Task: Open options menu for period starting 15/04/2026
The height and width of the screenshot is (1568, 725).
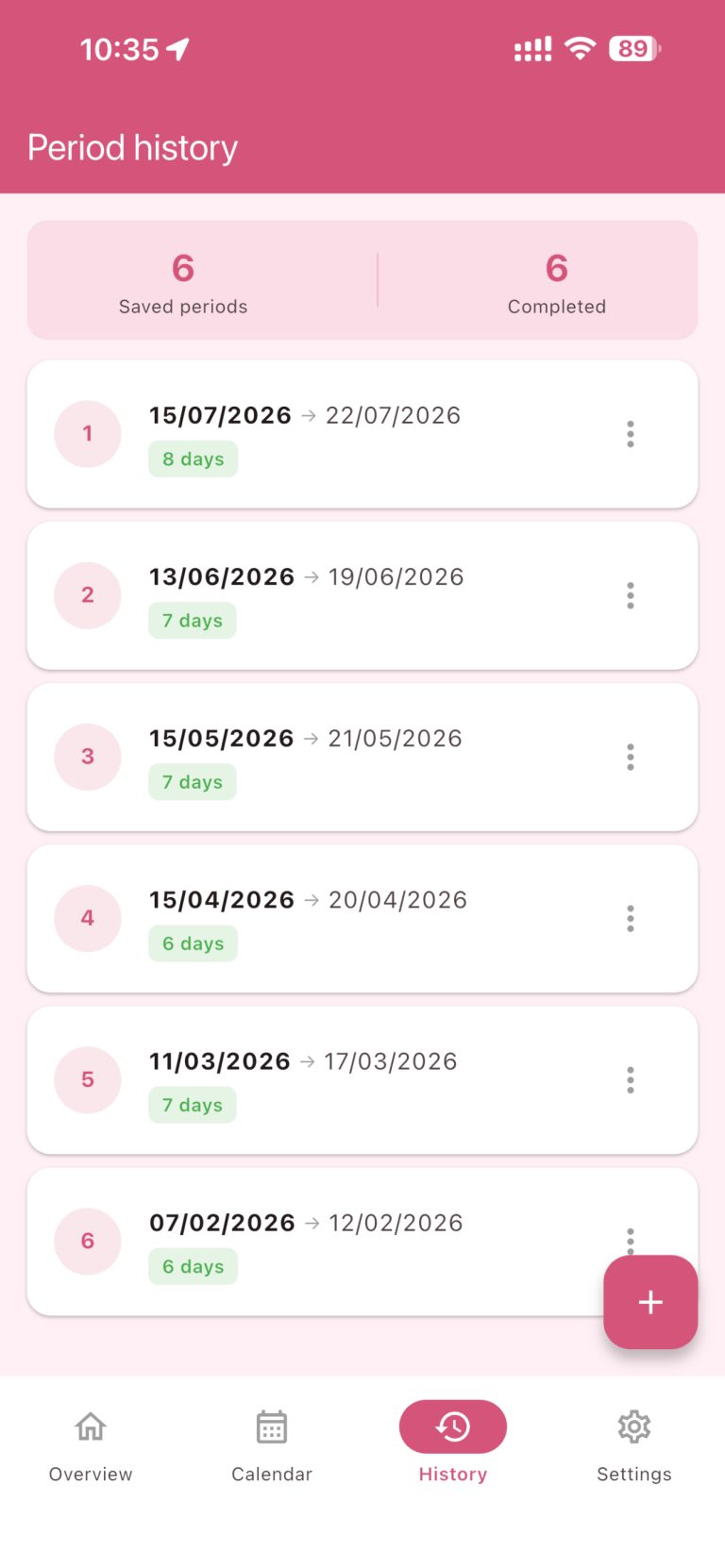Action: point(631,918)
